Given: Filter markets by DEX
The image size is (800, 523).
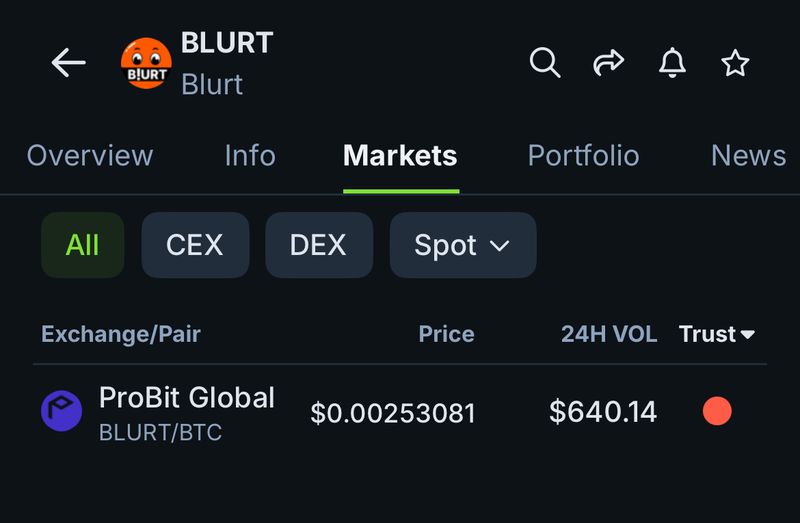Looking at the screenshot, I should (318, 245).
